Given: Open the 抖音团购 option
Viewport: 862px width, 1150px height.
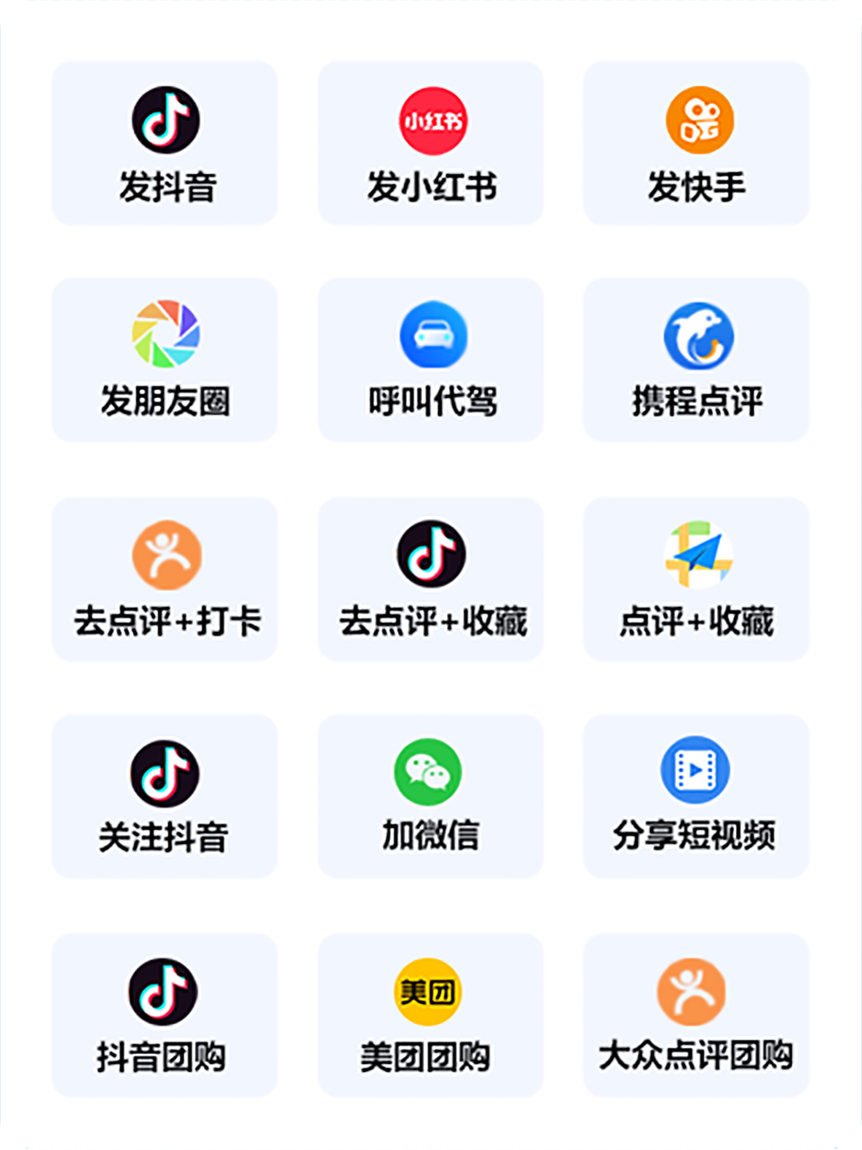Looking at the screenshot, I should click(x=165, y=1015).
